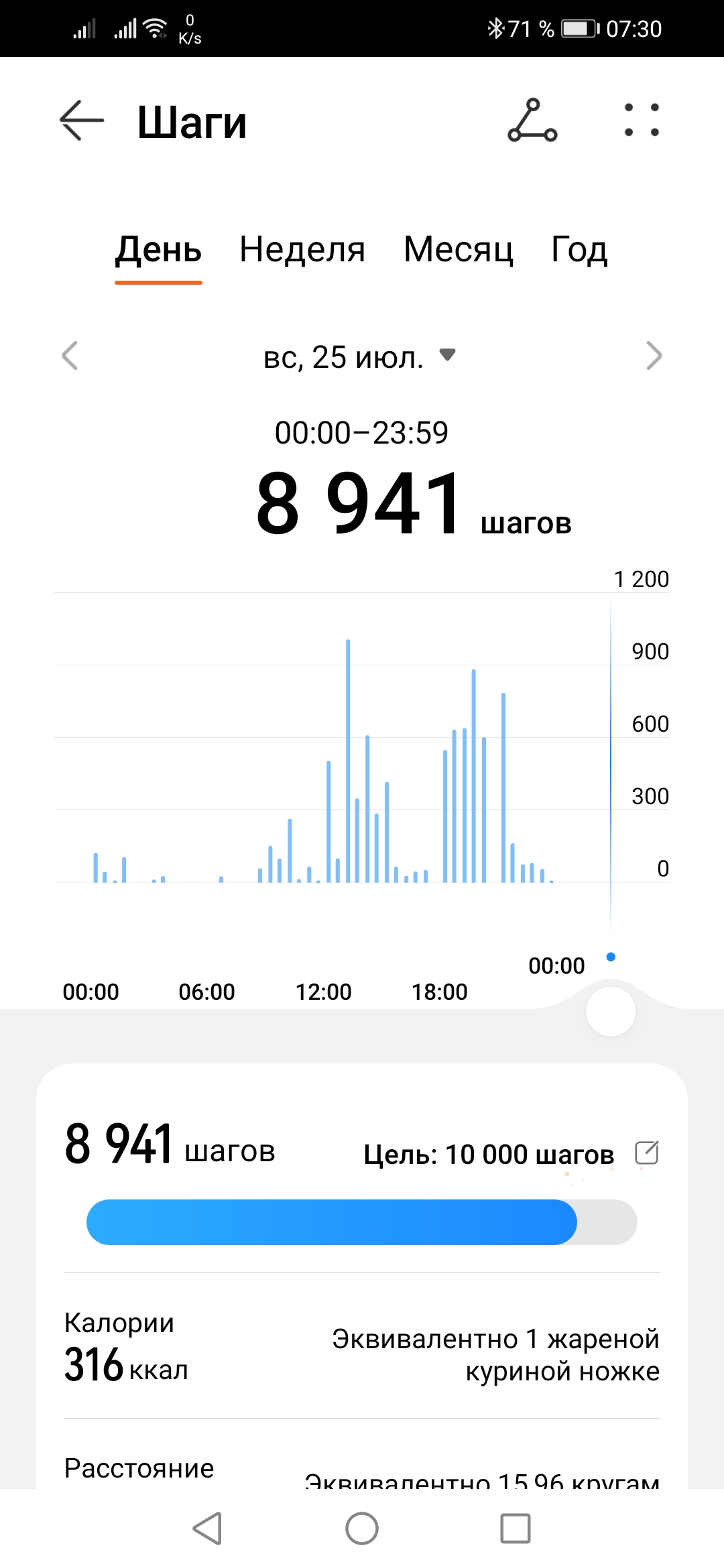This screenshot has width=724, height=1568.
Task: Switch to the Месяц tab
Action: tap(459, 250)
